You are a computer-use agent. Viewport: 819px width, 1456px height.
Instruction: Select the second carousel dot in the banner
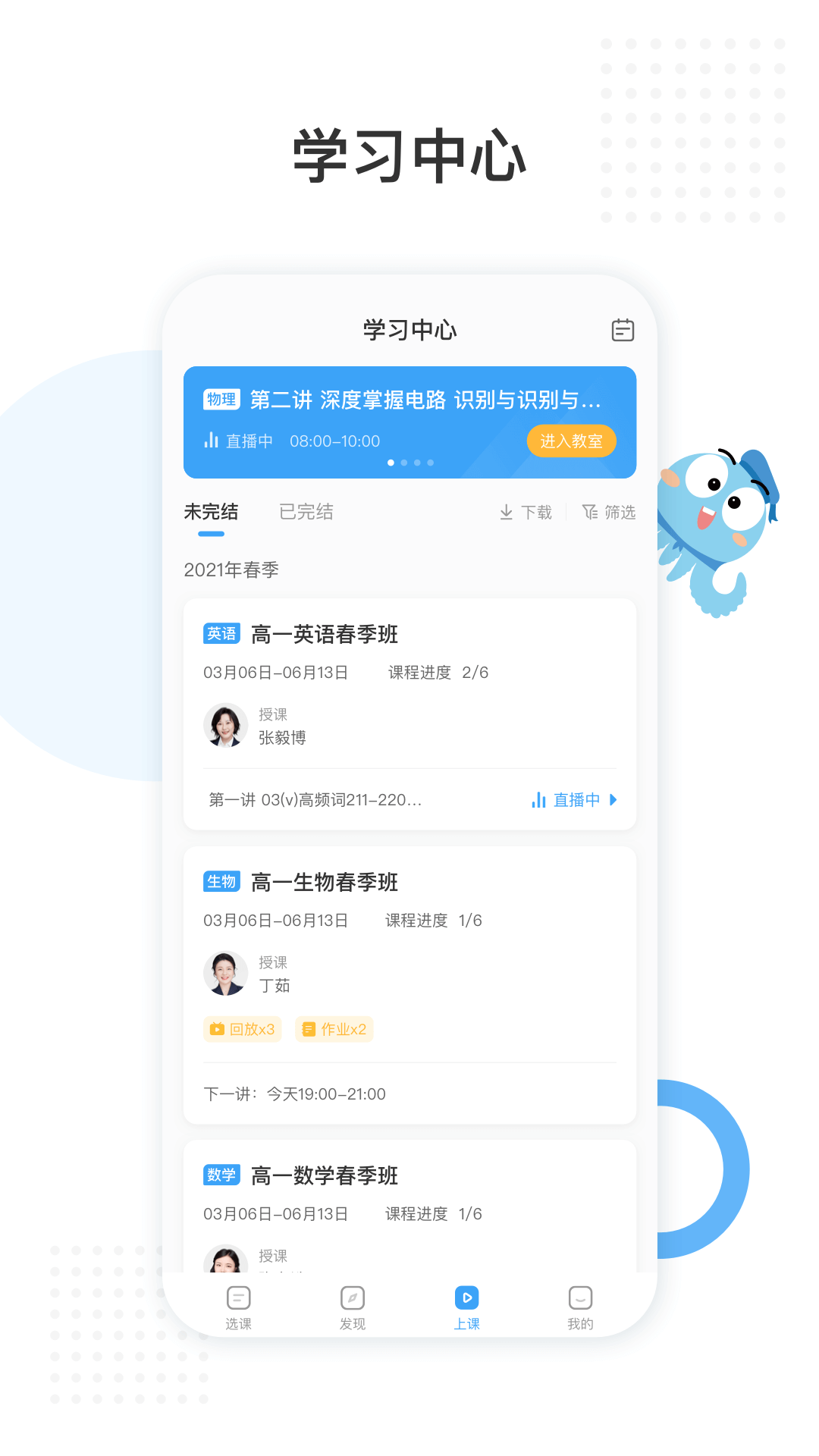(404, 463)
